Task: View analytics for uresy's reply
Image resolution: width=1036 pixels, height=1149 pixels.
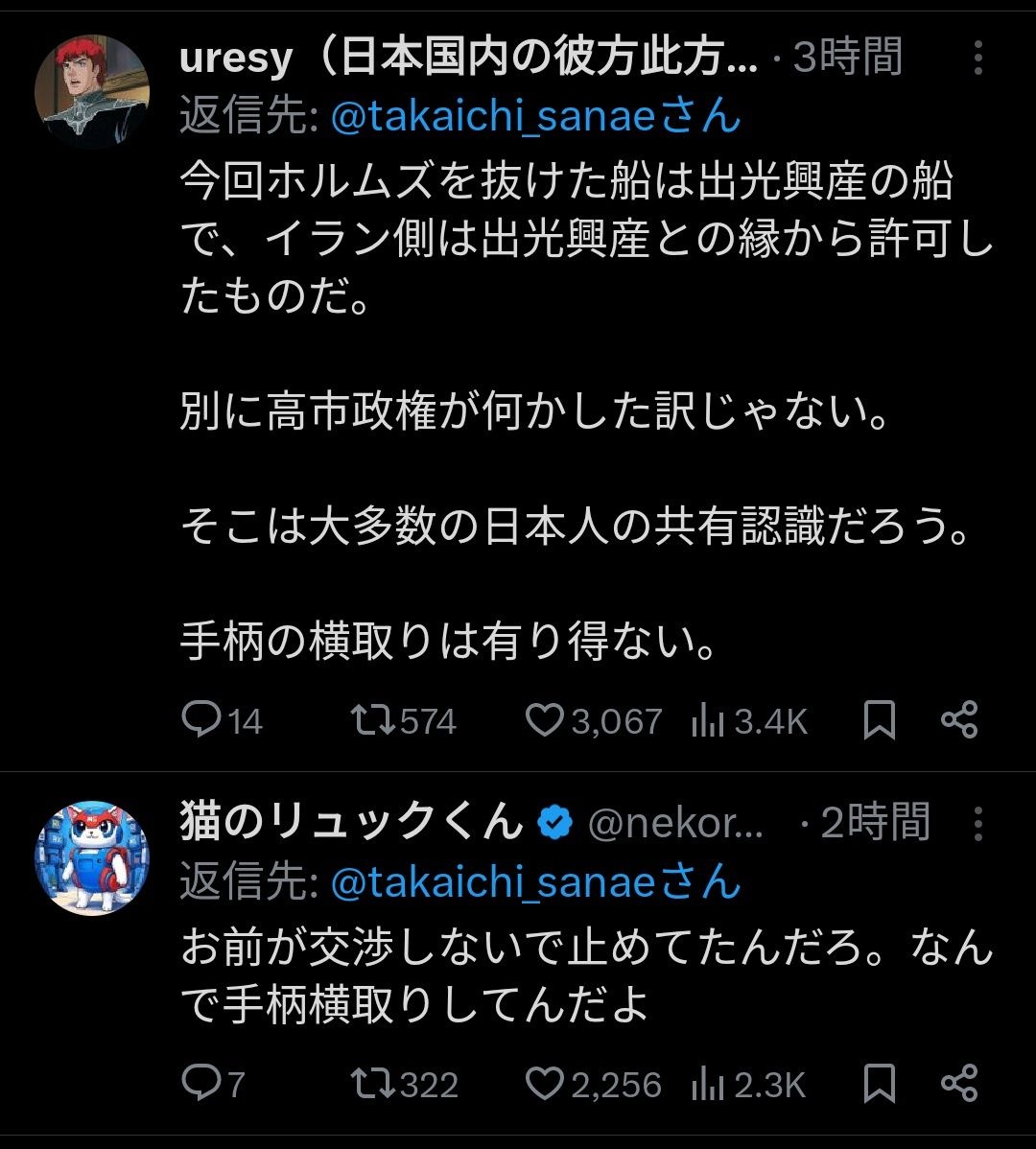Action: (708, 721)
